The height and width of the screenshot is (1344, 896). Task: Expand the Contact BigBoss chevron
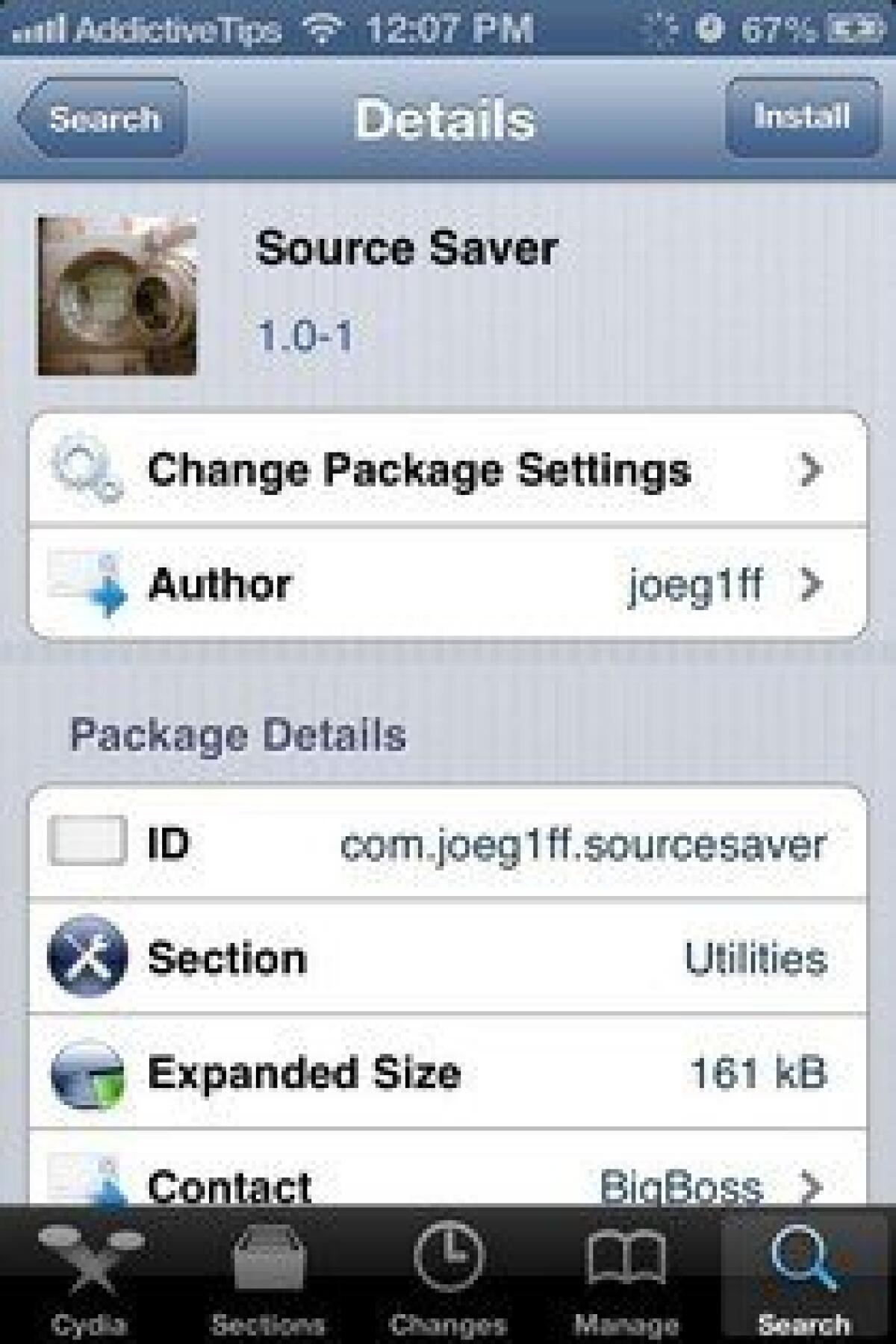pos(810,1187)
